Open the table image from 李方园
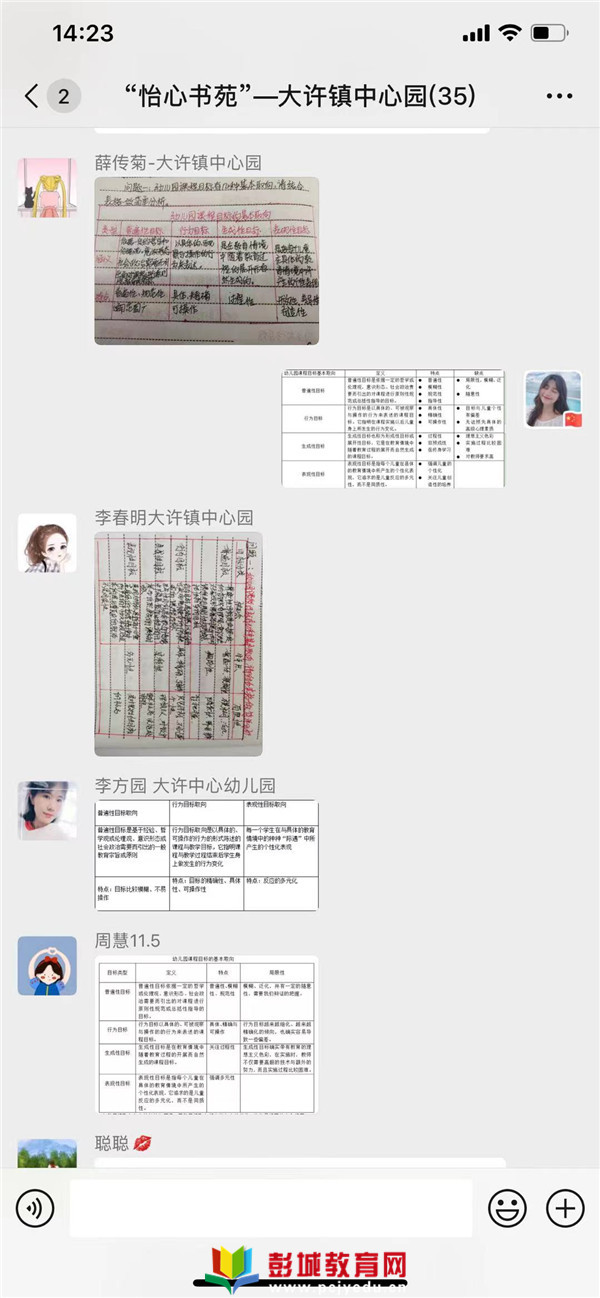600x1298 pixels. tap(206, 854)
